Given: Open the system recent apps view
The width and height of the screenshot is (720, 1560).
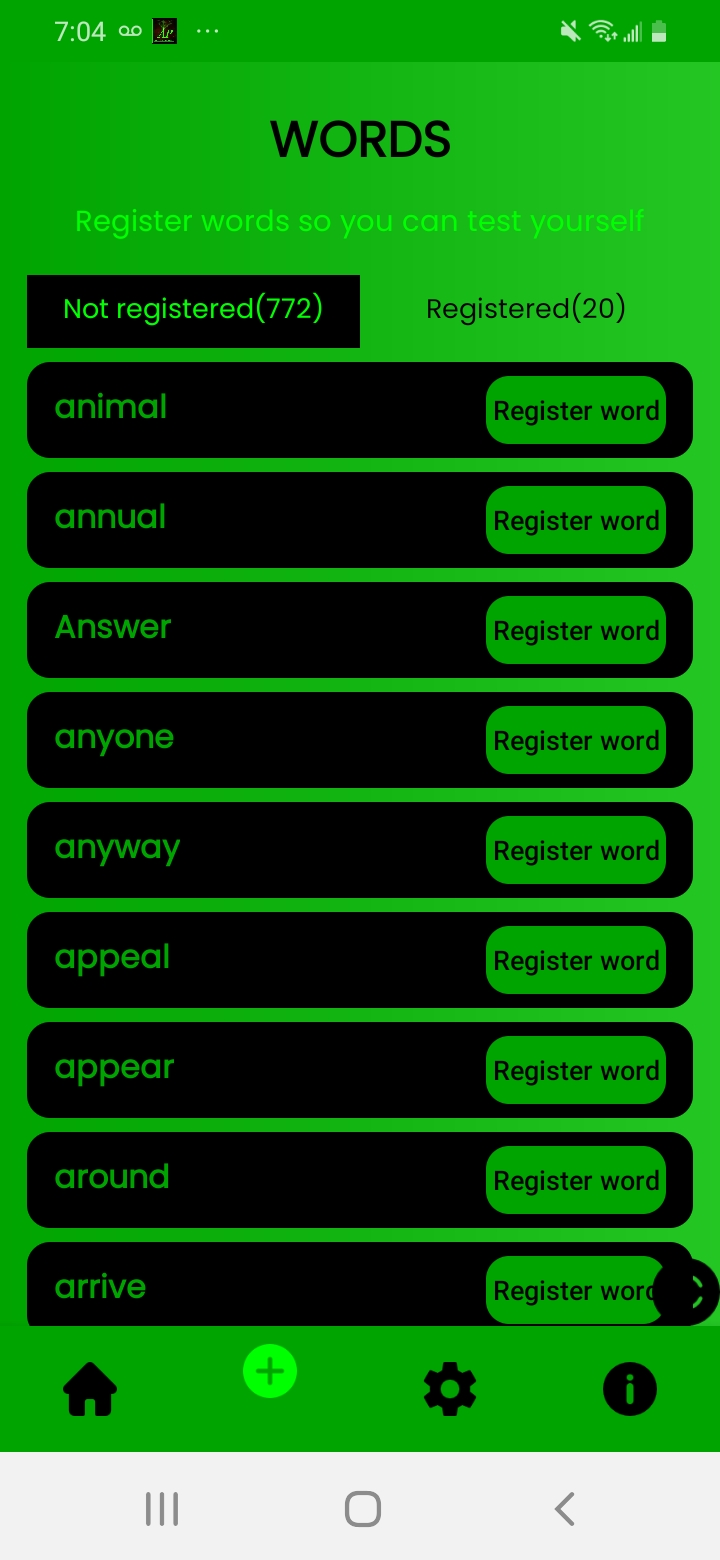Looking at the screenshot, I should tap(162, 1508).
